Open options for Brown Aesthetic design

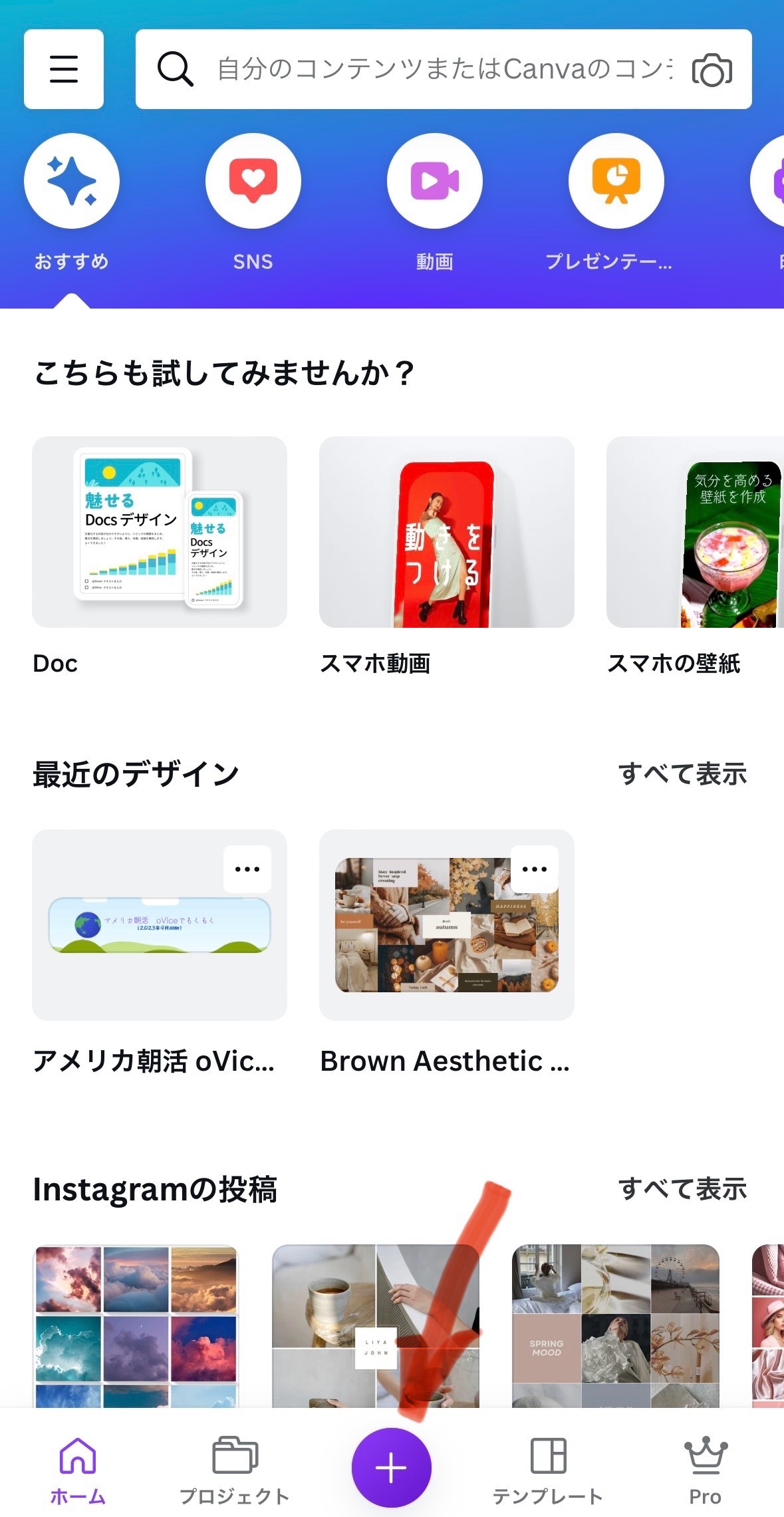click(535, 869)
